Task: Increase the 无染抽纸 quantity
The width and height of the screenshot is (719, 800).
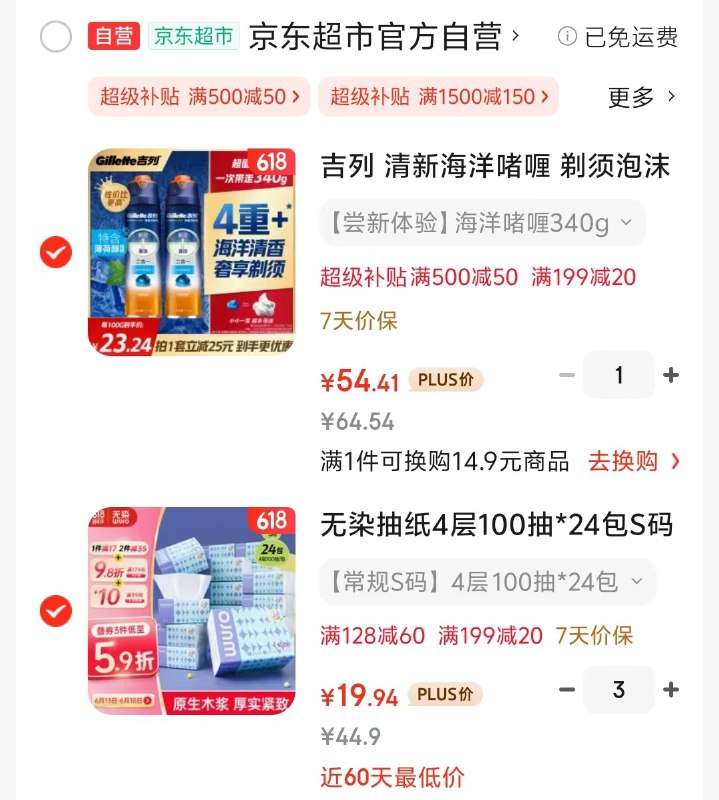Action: click(671, 690)
